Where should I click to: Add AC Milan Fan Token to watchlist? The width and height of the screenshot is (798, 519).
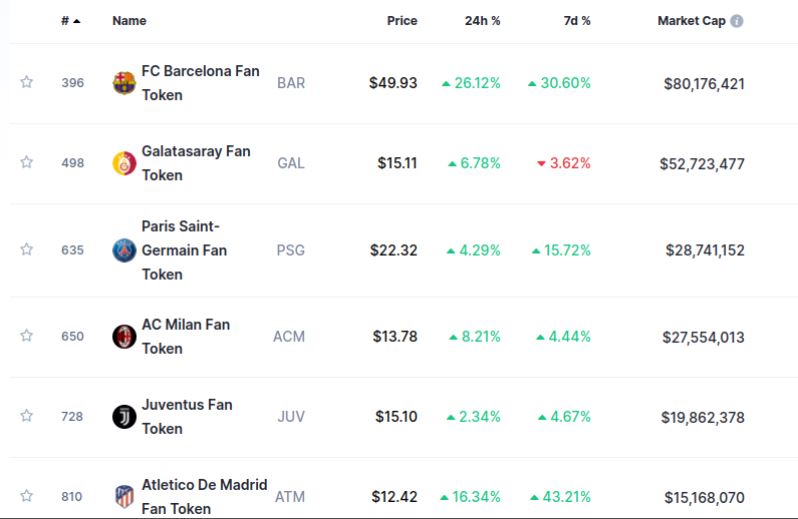(27, 335)
